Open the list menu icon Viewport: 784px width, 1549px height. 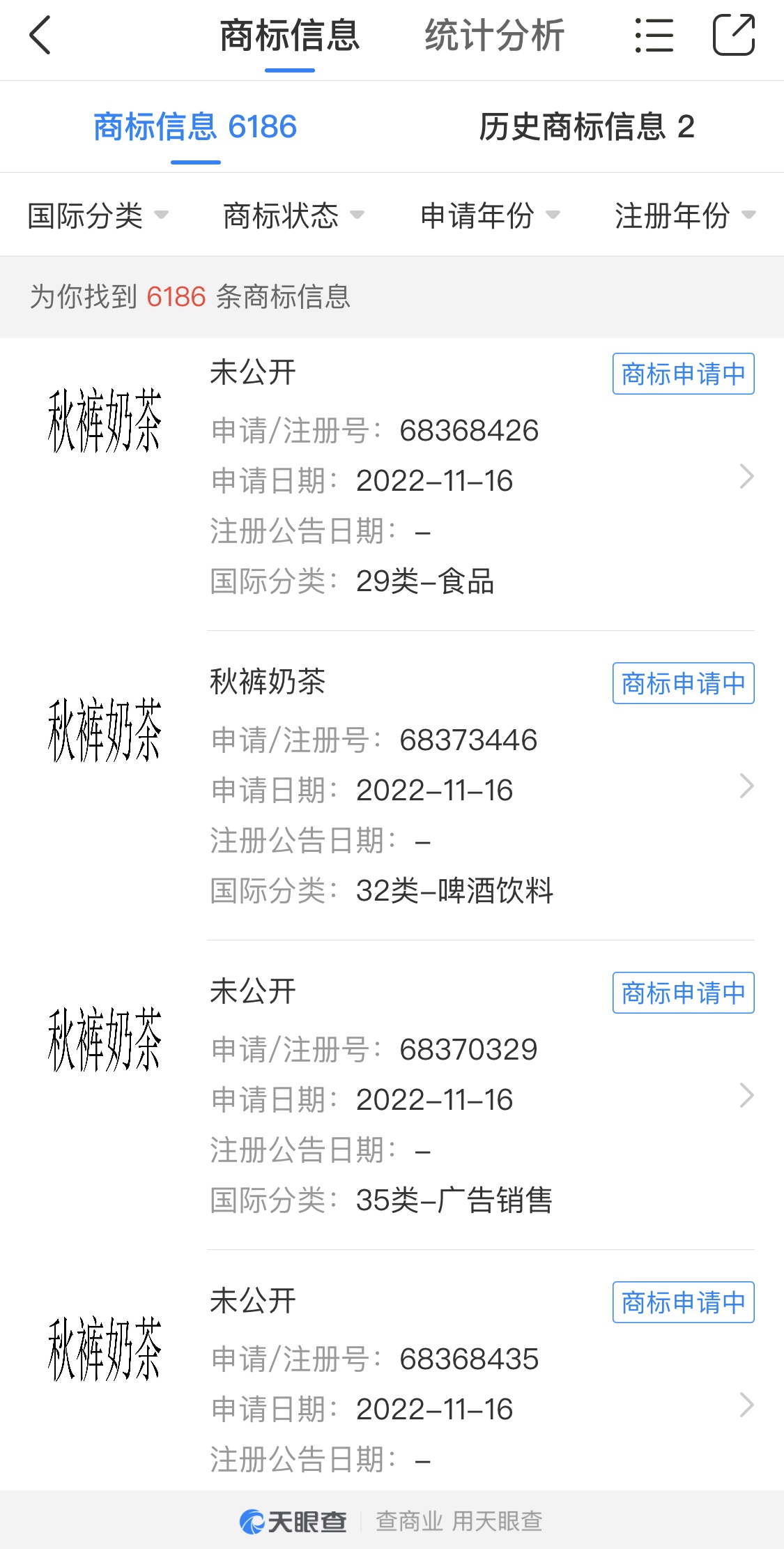(x=654, y=36)
